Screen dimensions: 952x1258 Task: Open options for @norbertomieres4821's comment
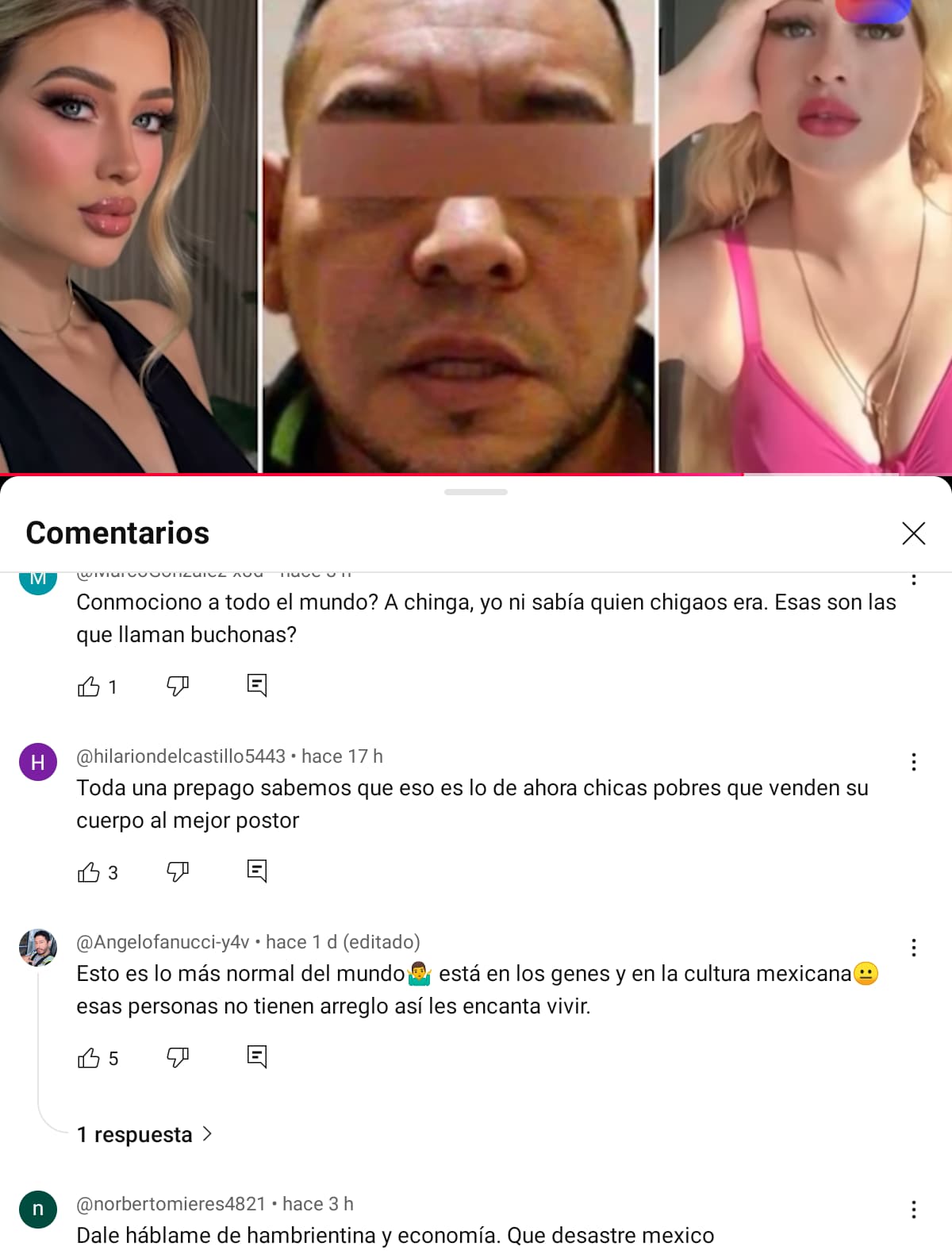coord(914,1210)
